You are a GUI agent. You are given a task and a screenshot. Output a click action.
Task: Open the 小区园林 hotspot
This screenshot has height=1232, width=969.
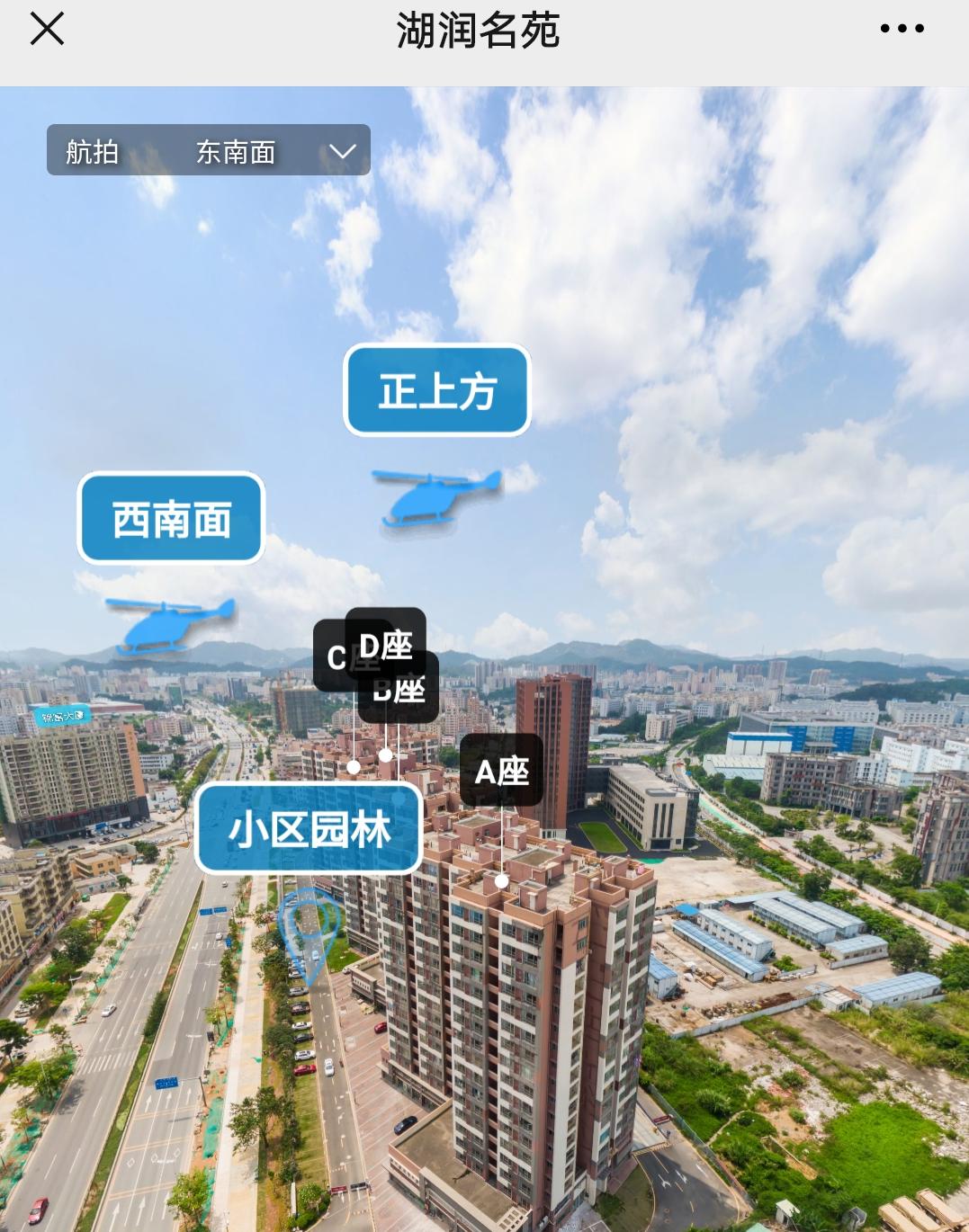[309, 828]
